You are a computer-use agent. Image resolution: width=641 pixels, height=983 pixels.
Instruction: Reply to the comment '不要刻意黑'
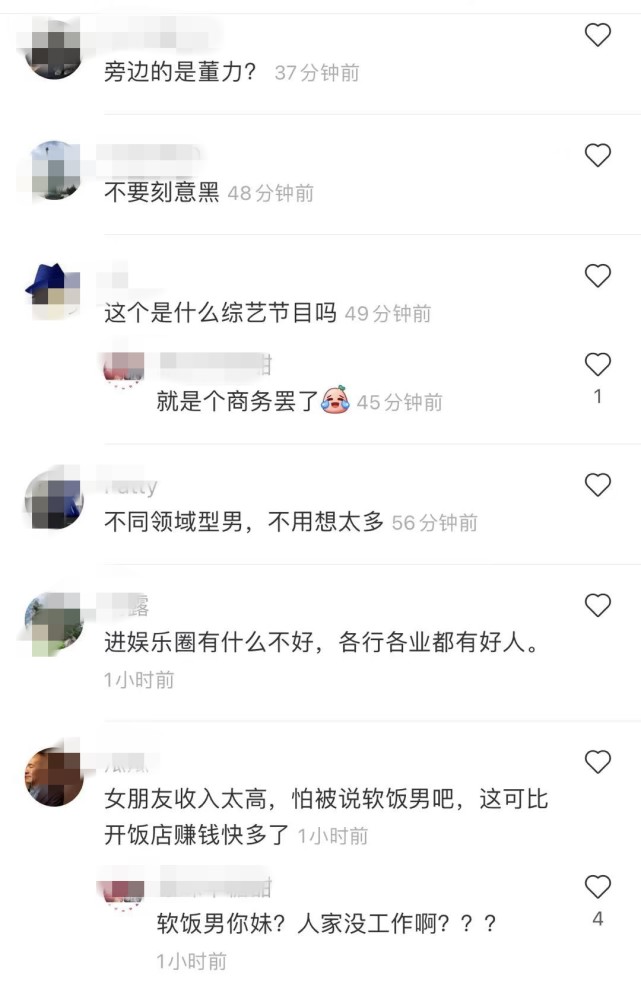(161, 193)
